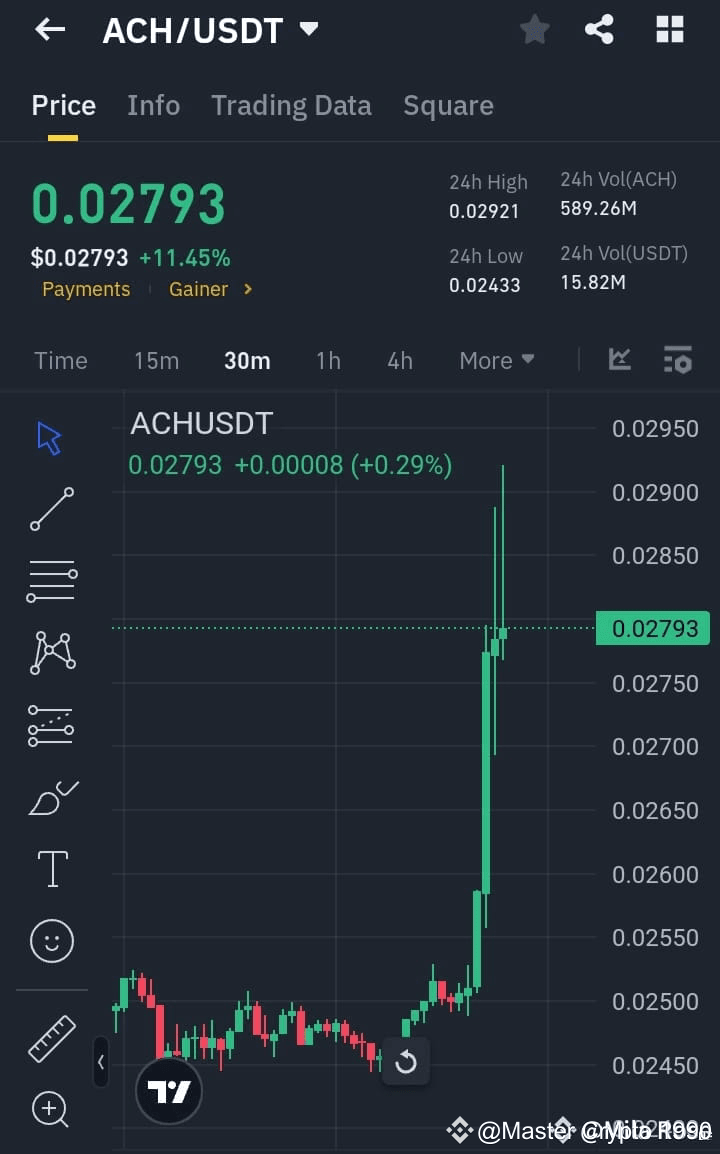Toggle ACH/USDT as a favorite
This screenshot has height=1154, width=720.
(534, 30)
